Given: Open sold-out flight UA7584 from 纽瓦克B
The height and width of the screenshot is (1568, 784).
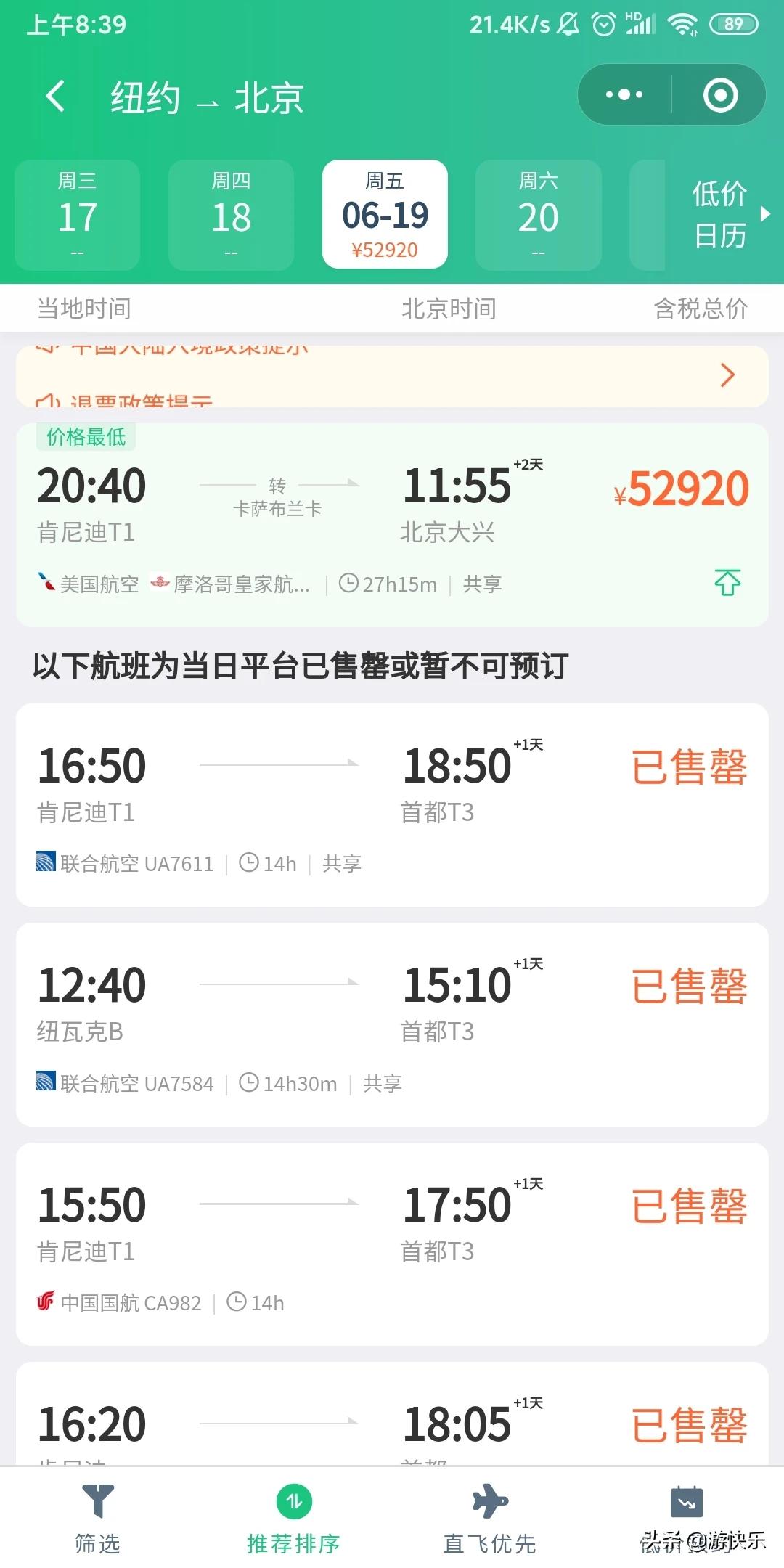Looking at the screenshot, I should 392,1024.
